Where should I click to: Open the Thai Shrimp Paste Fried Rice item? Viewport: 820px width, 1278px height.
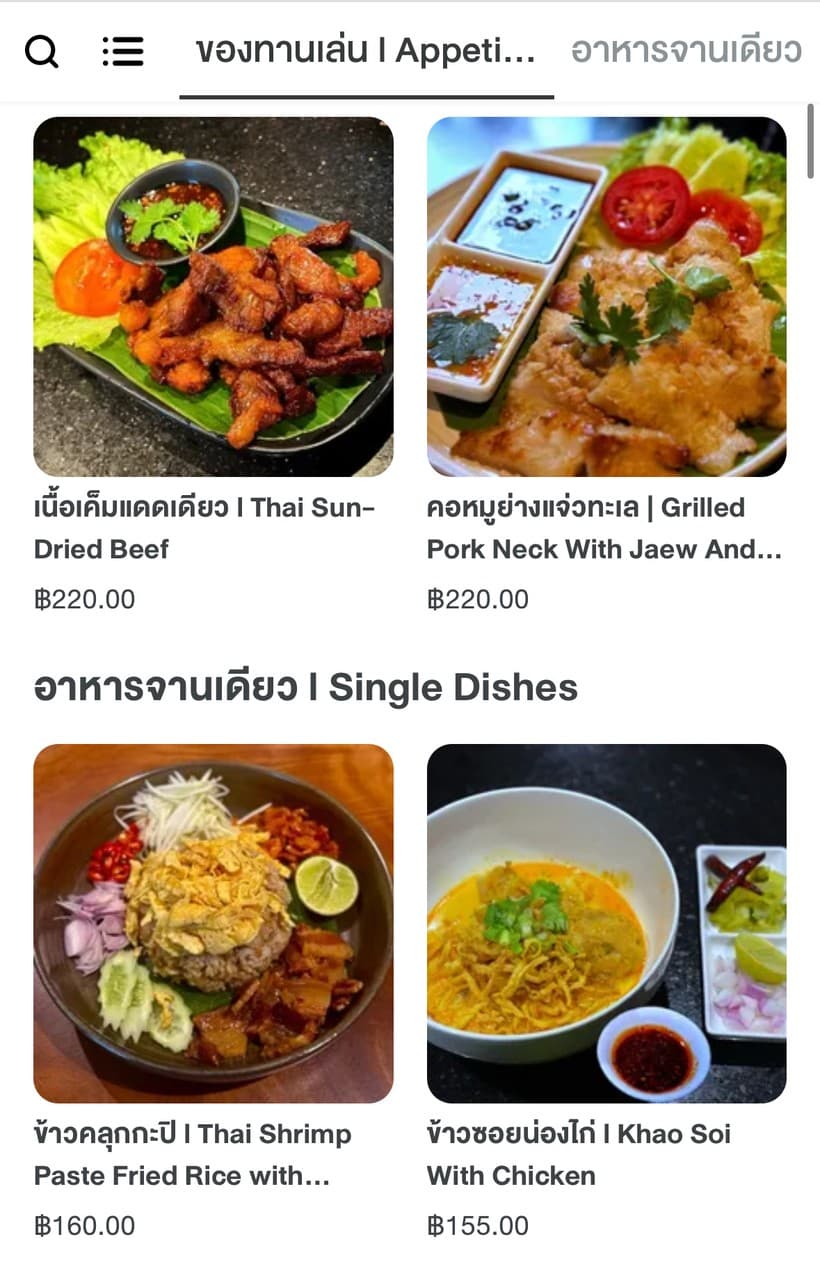193,1155
